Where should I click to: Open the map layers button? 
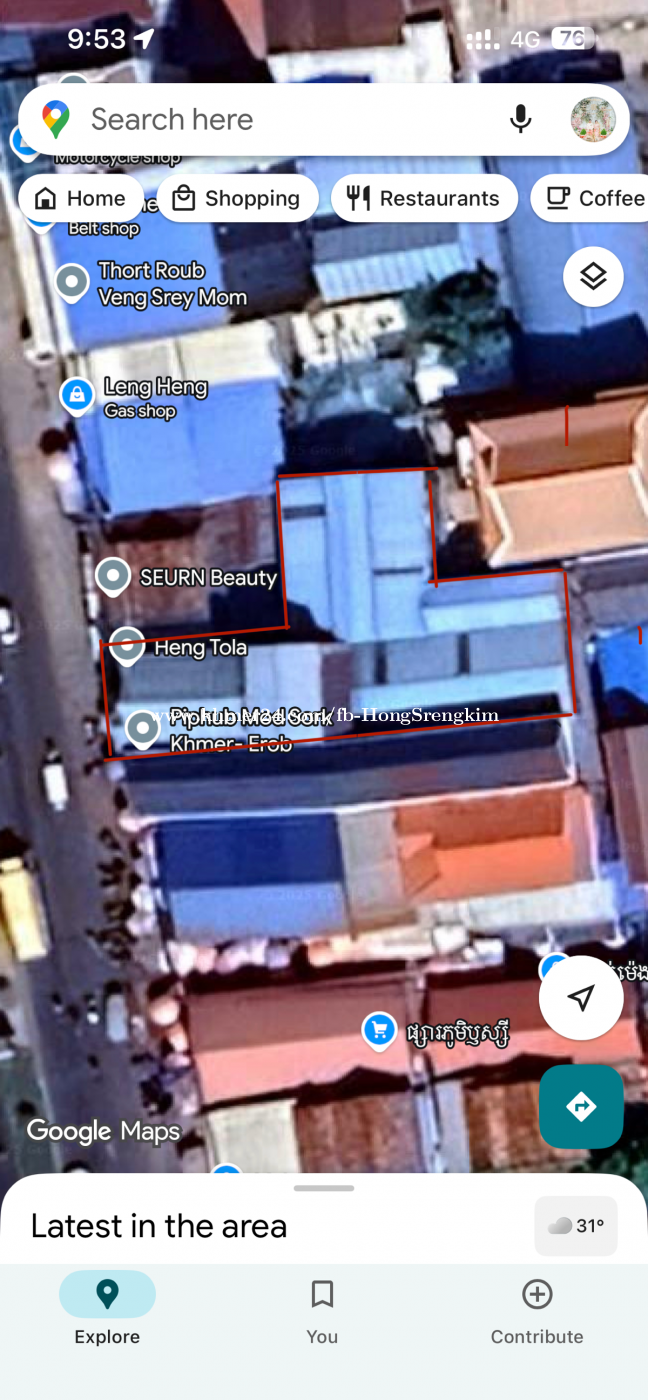pos(593,276)
